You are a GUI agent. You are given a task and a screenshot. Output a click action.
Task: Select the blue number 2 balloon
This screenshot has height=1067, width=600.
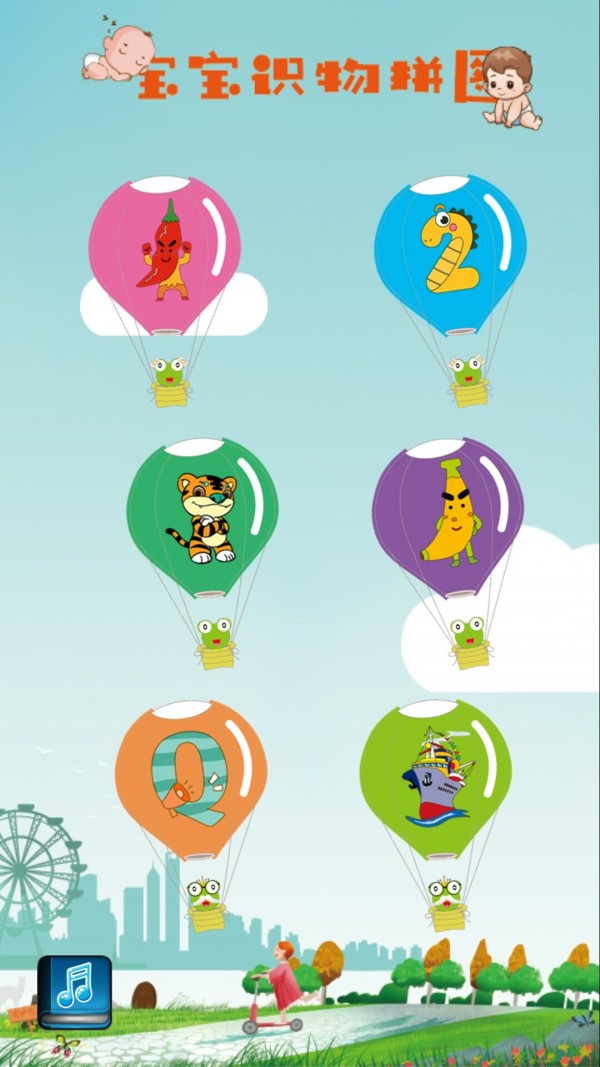tap(450, 254)
